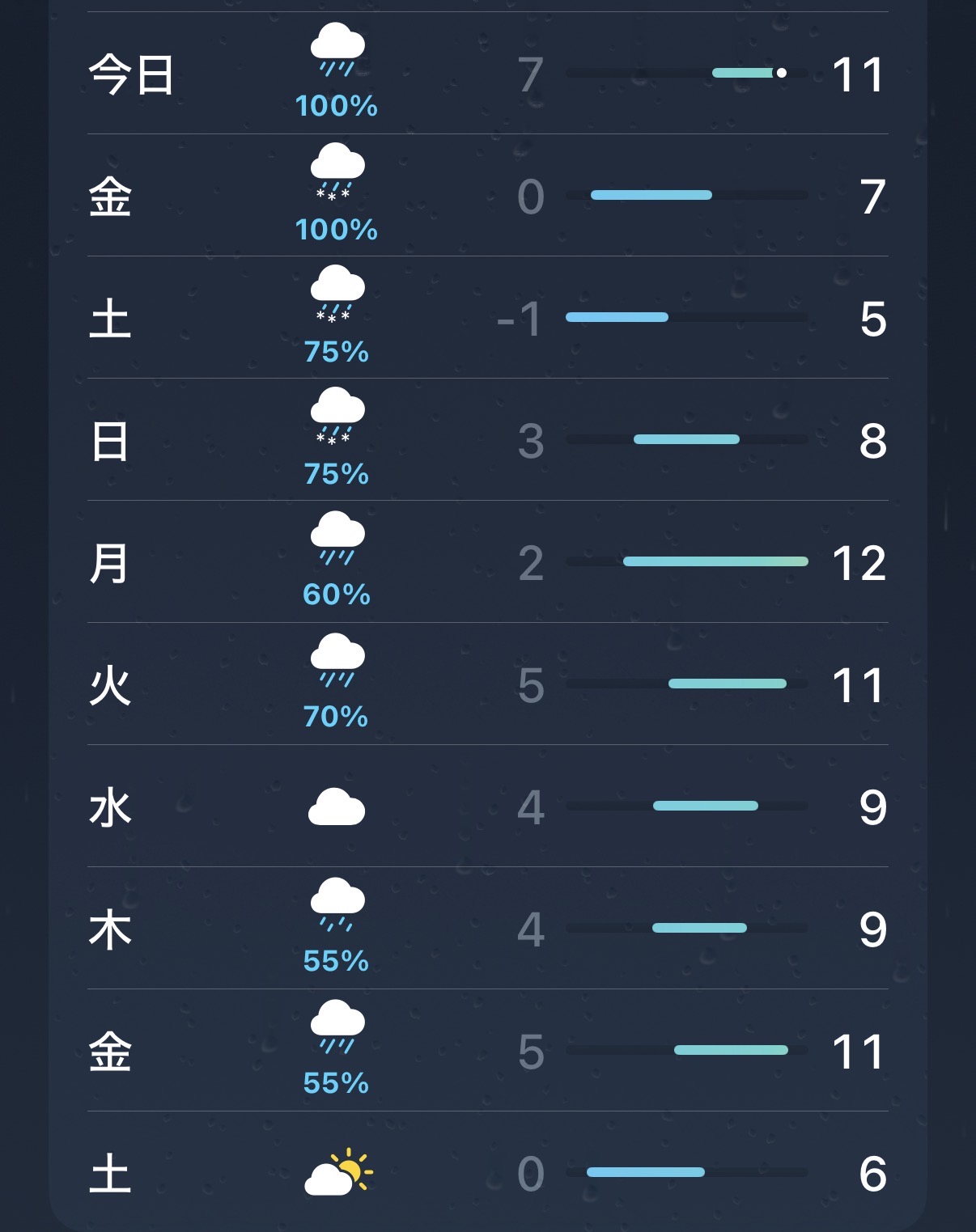
Task: Open the 木 row with 55% rain
Action: pos(487,929)
